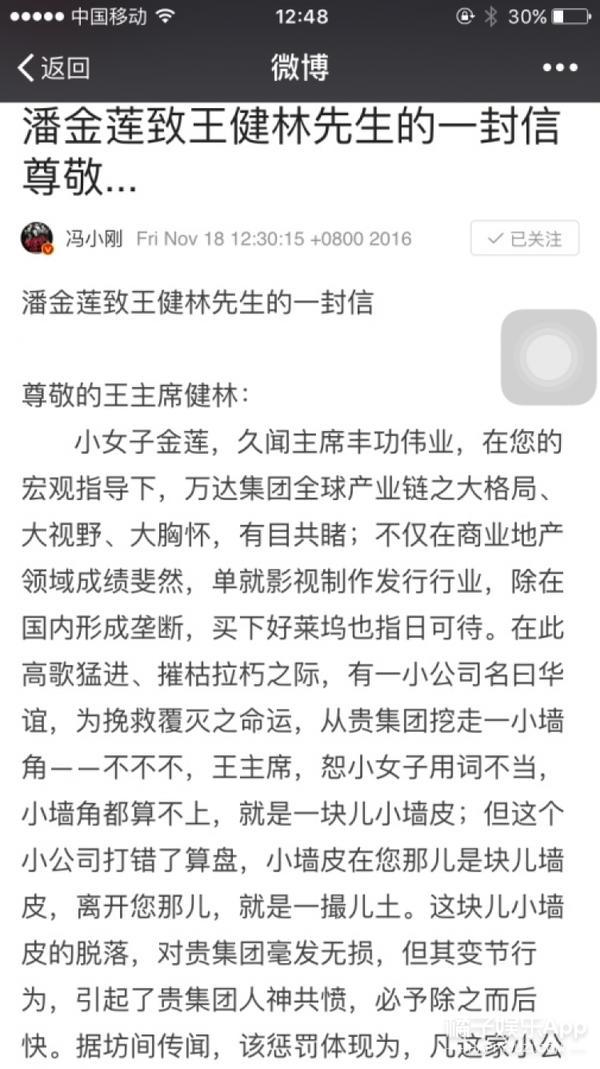The height and width of the screenshot is (1069, 600).
Task: Tap the 已关注 follow button
Action: (x=524, y=239)
